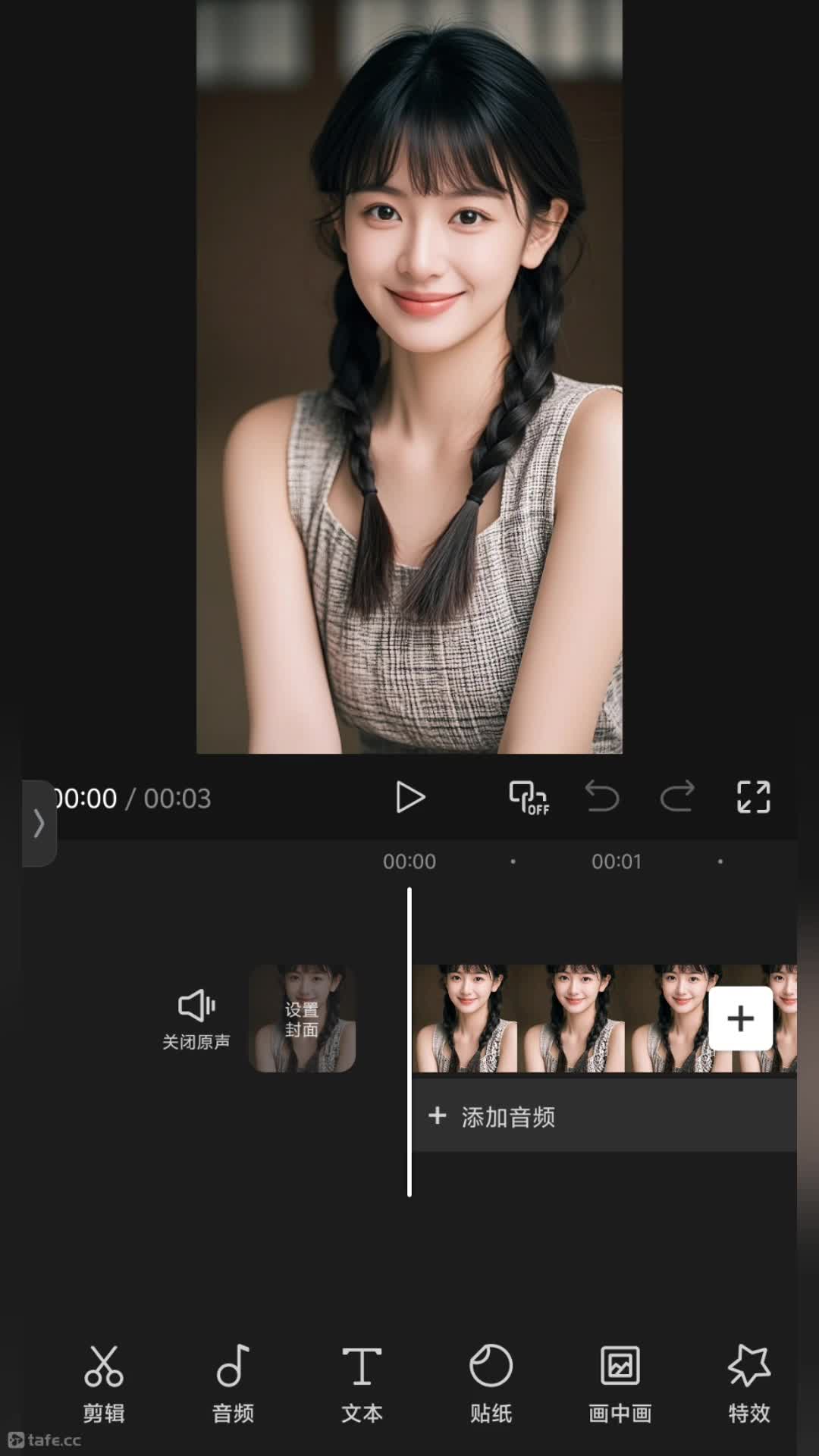
Task: Toggle the keyframe OFF icon
Action: [529, 798]
